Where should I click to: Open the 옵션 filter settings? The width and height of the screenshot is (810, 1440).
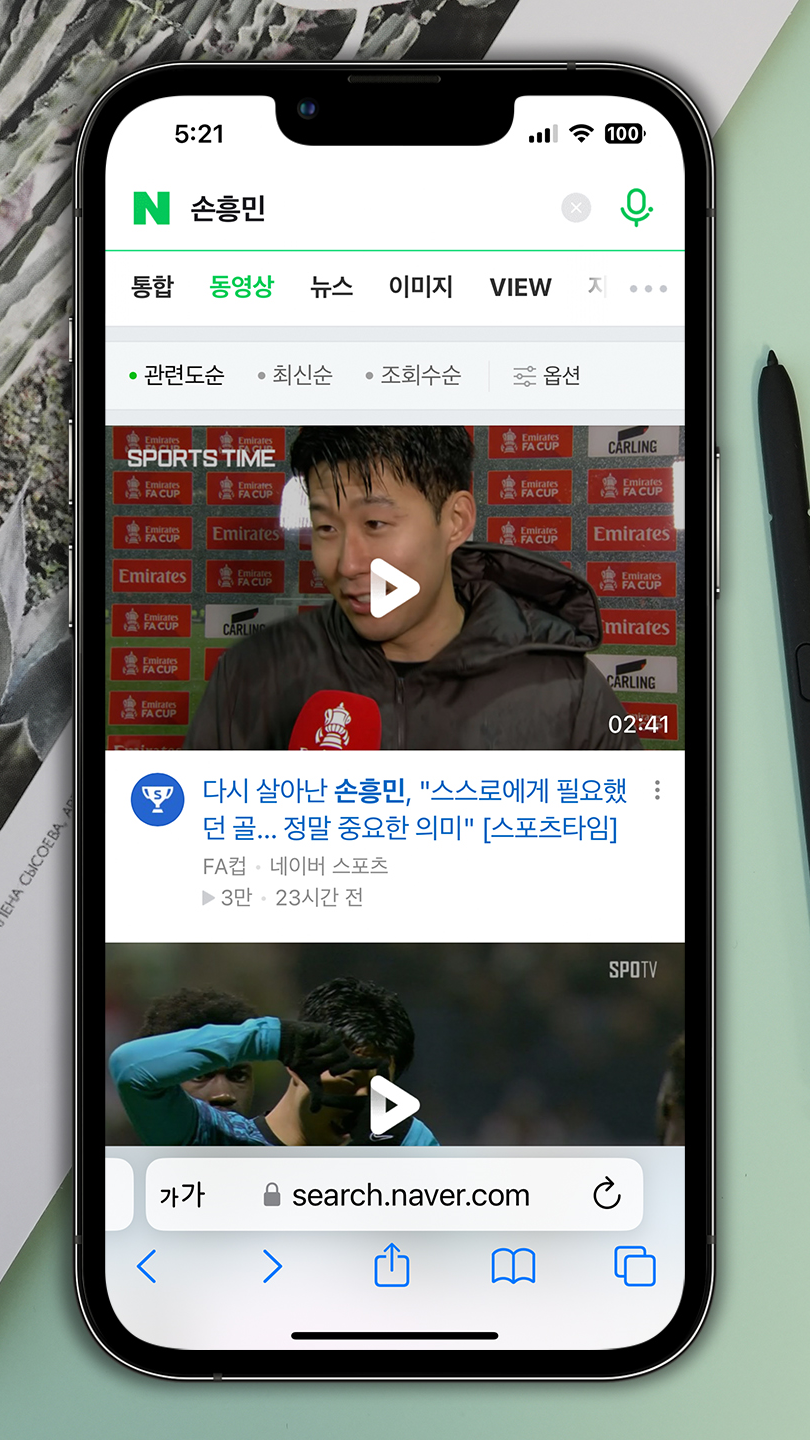coord(547,376)
